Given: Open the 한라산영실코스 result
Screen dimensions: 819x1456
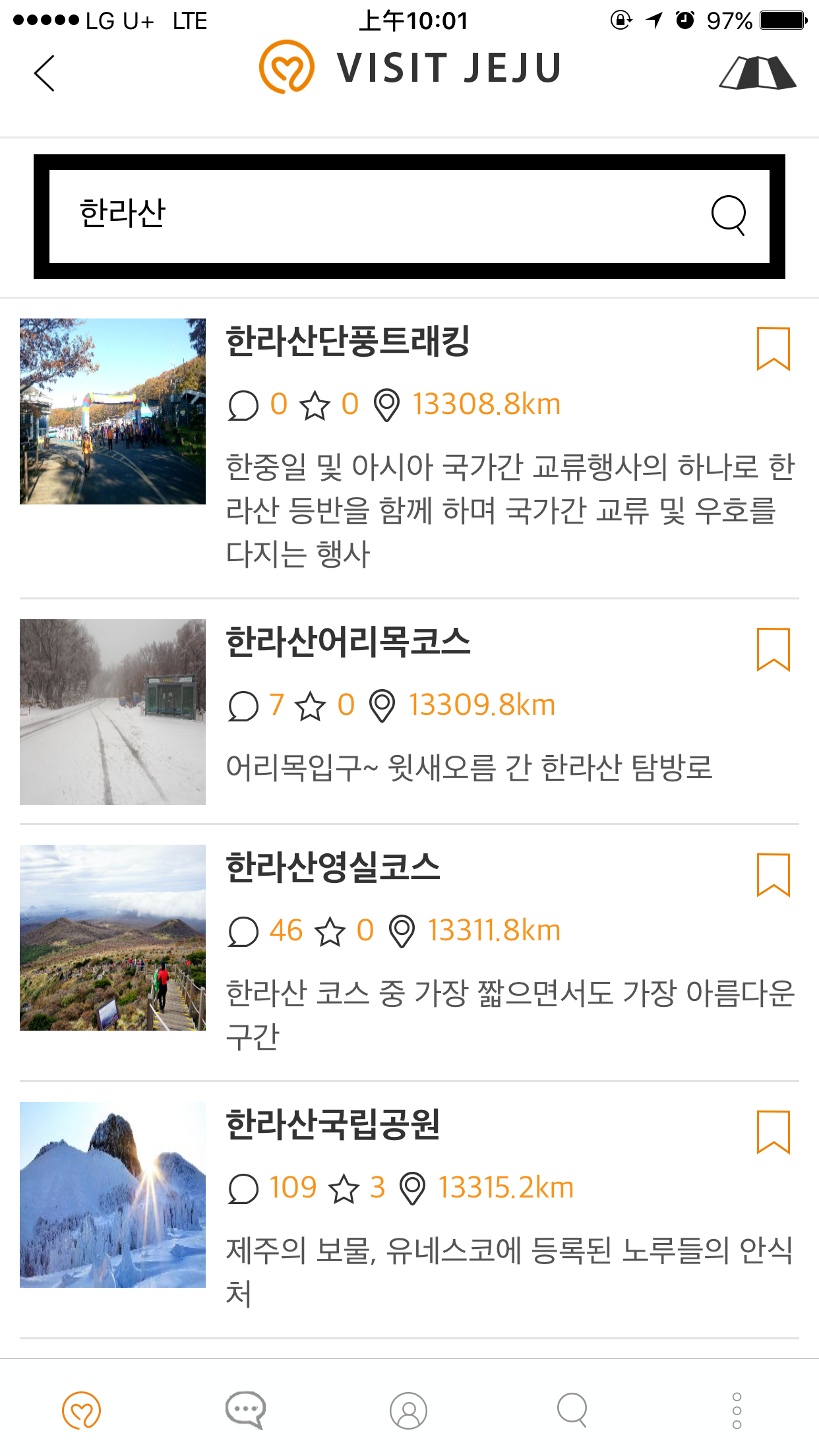Looking at the screenshot, I should 333,868.
